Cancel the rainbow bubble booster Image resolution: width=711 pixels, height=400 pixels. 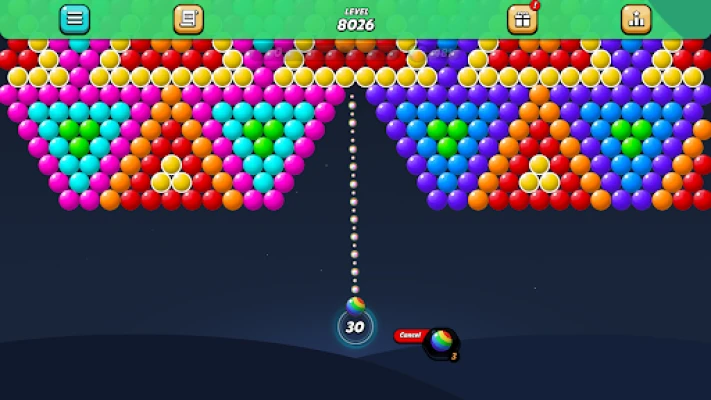pos(408,336)
